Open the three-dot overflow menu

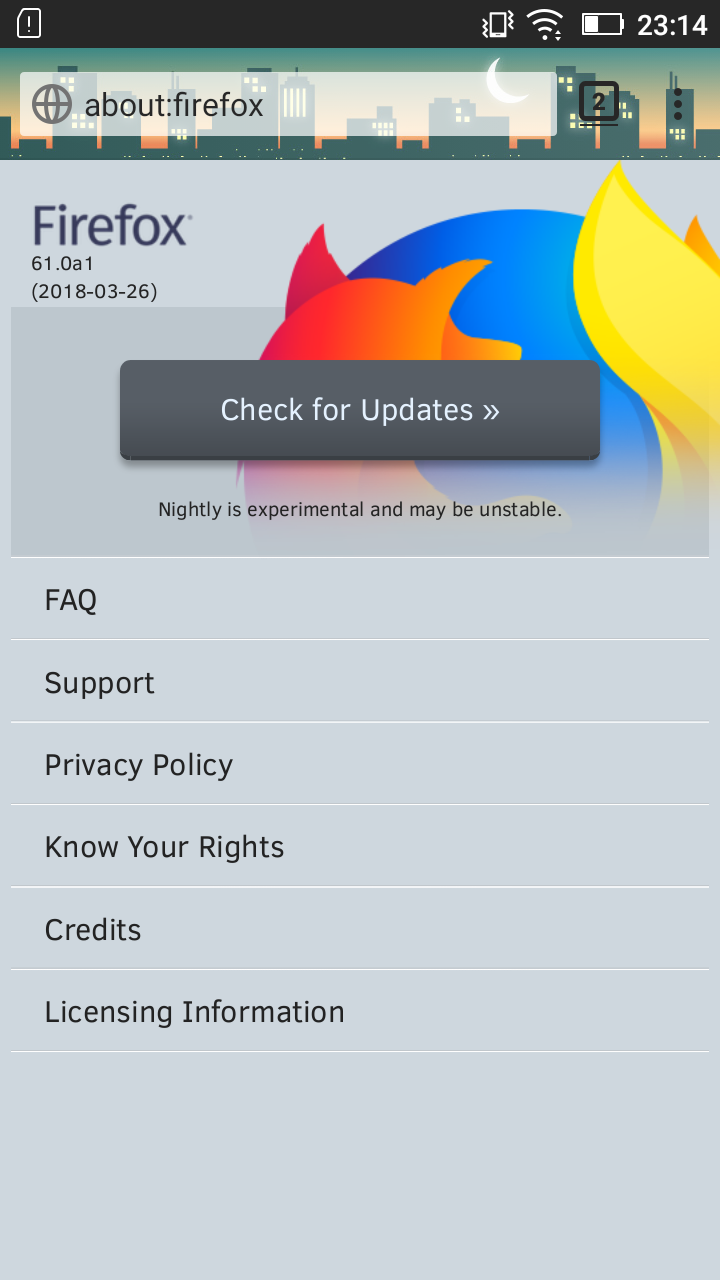click(678, 104)
